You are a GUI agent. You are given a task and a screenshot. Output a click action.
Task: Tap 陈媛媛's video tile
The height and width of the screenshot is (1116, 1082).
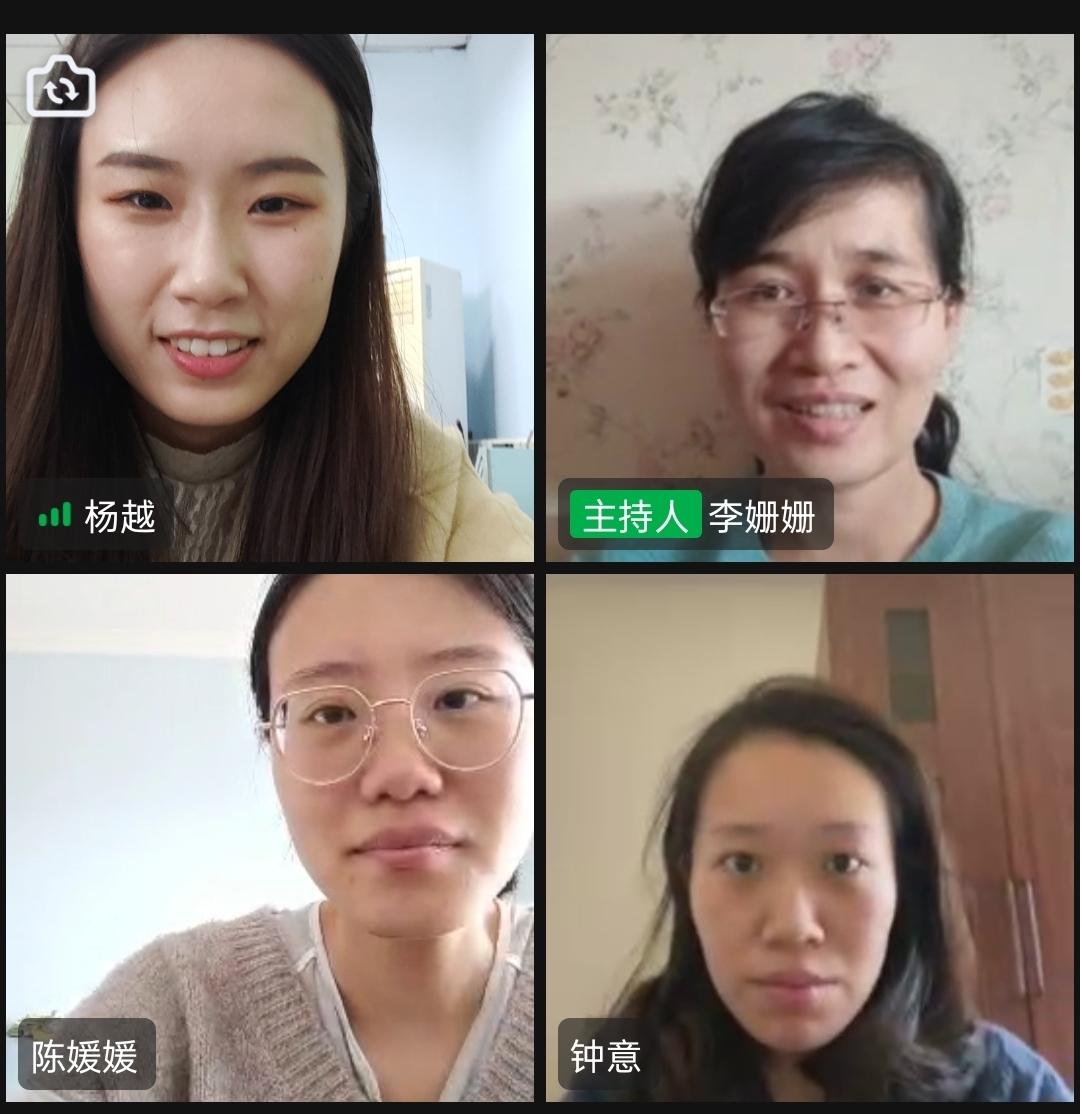click(270, 838)
